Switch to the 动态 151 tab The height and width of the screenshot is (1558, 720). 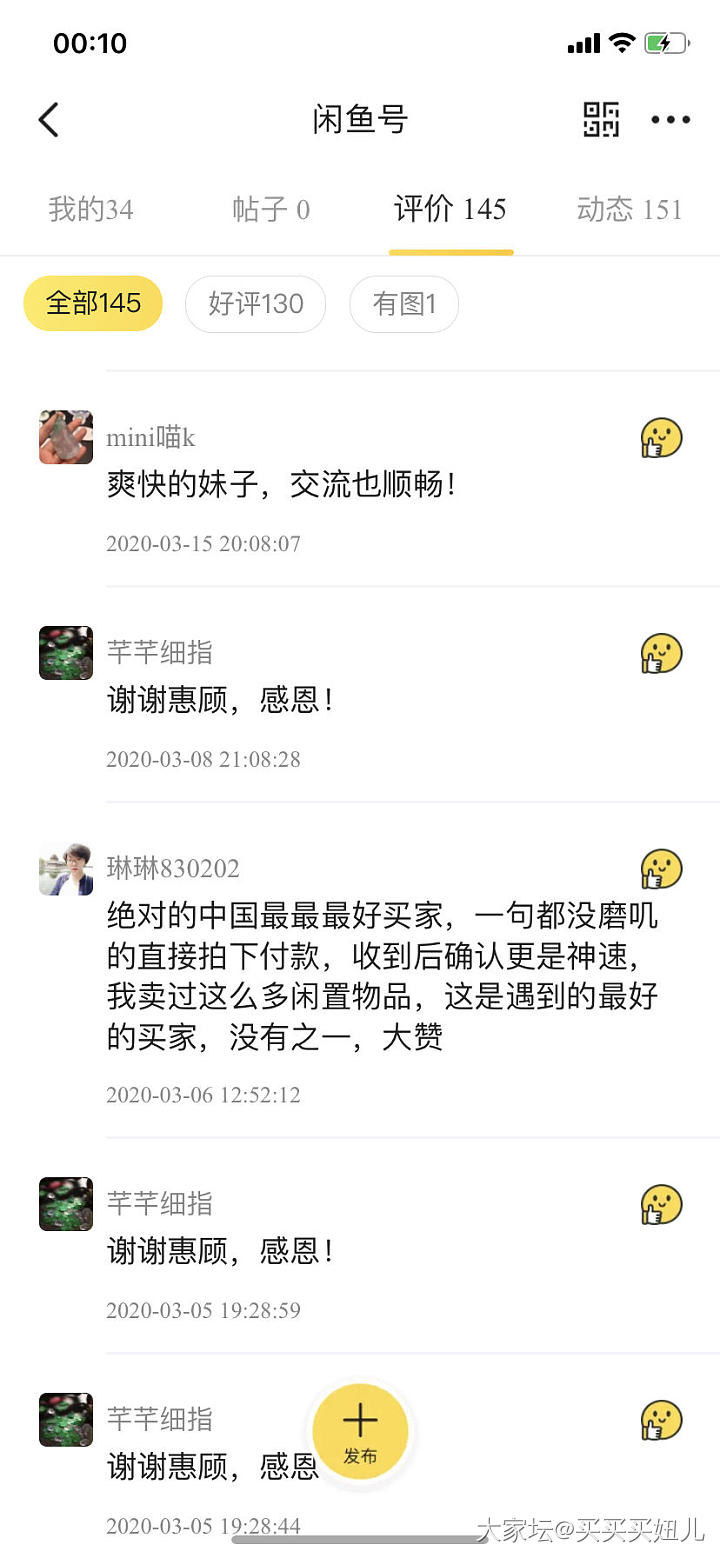(x=629, y=210)
